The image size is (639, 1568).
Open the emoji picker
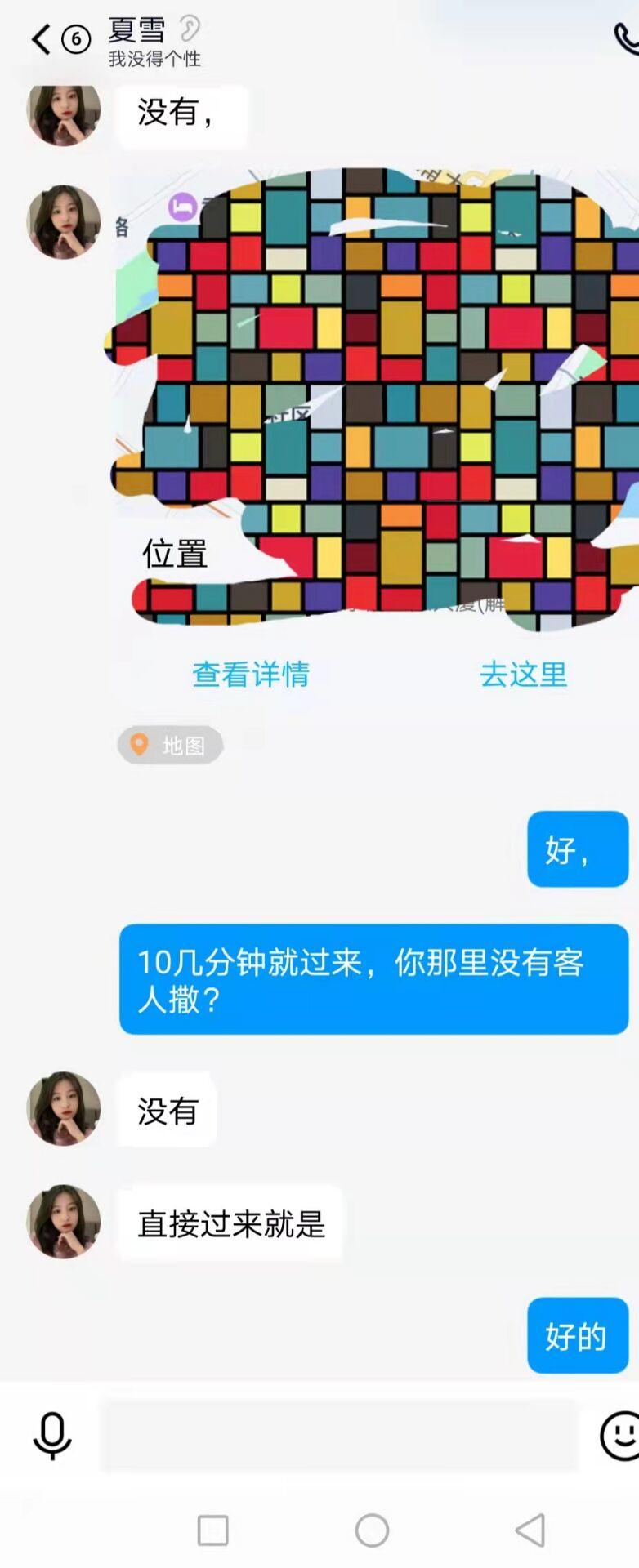click(621, 1435)
